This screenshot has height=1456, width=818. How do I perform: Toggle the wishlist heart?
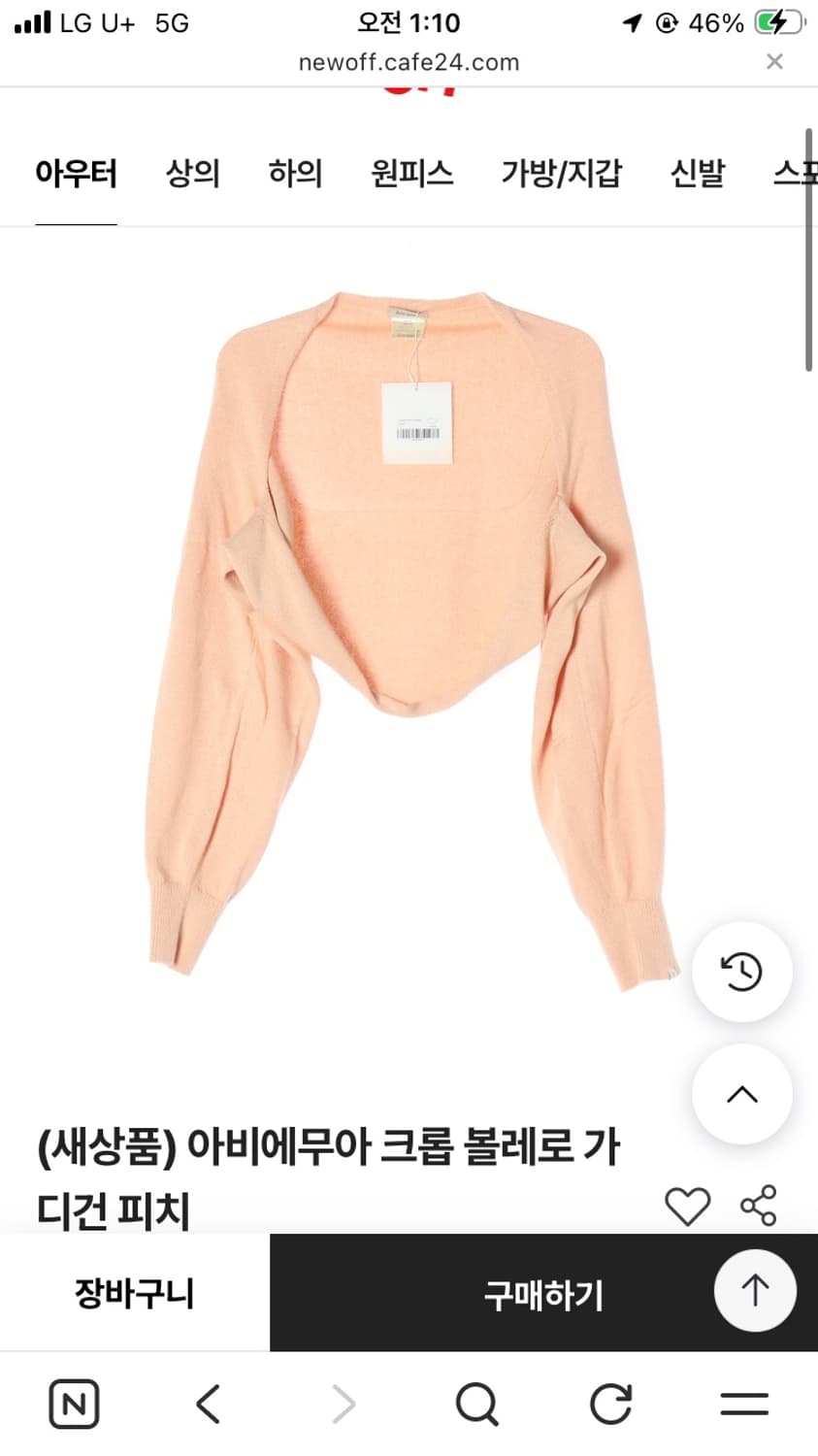coord(688,1205)
